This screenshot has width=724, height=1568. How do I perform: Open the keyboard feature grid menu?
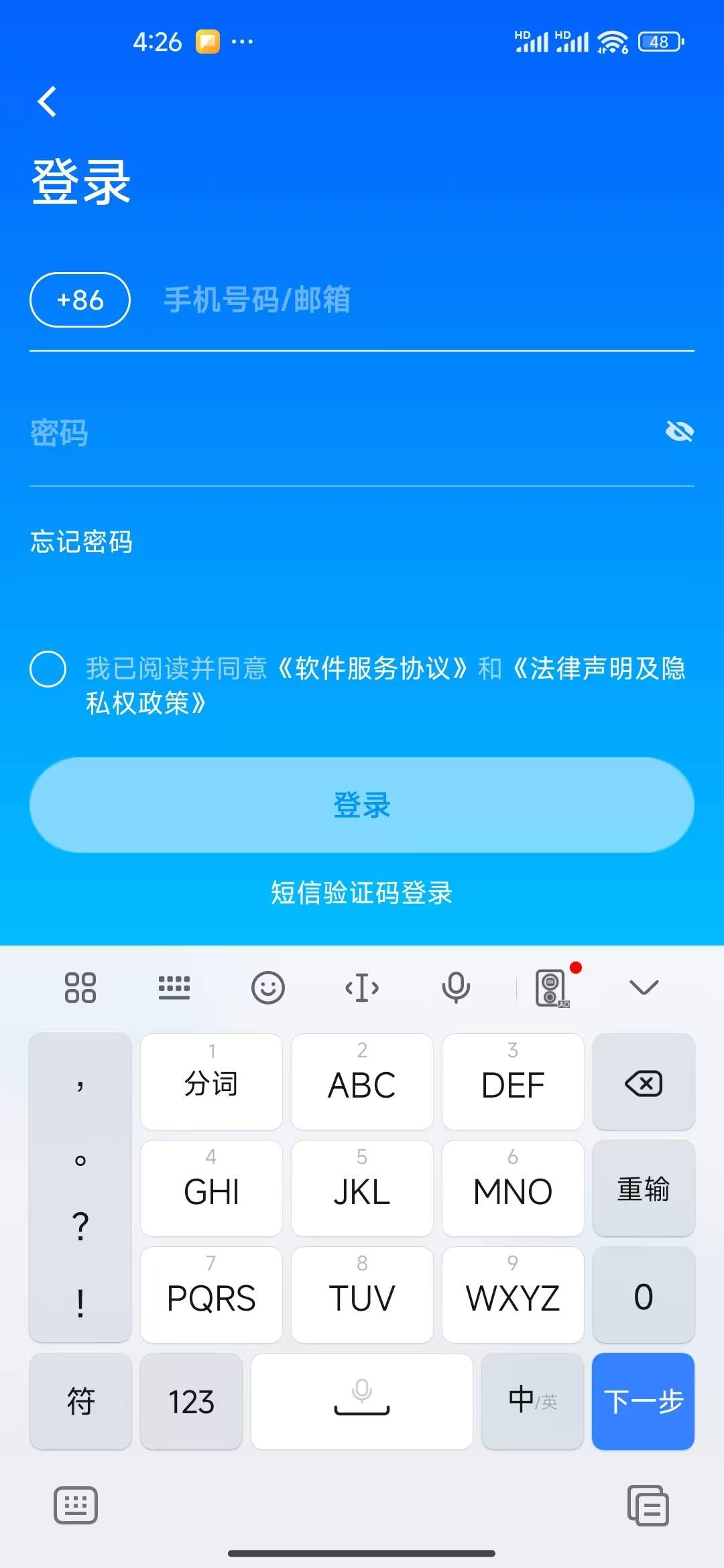point(80,987)
